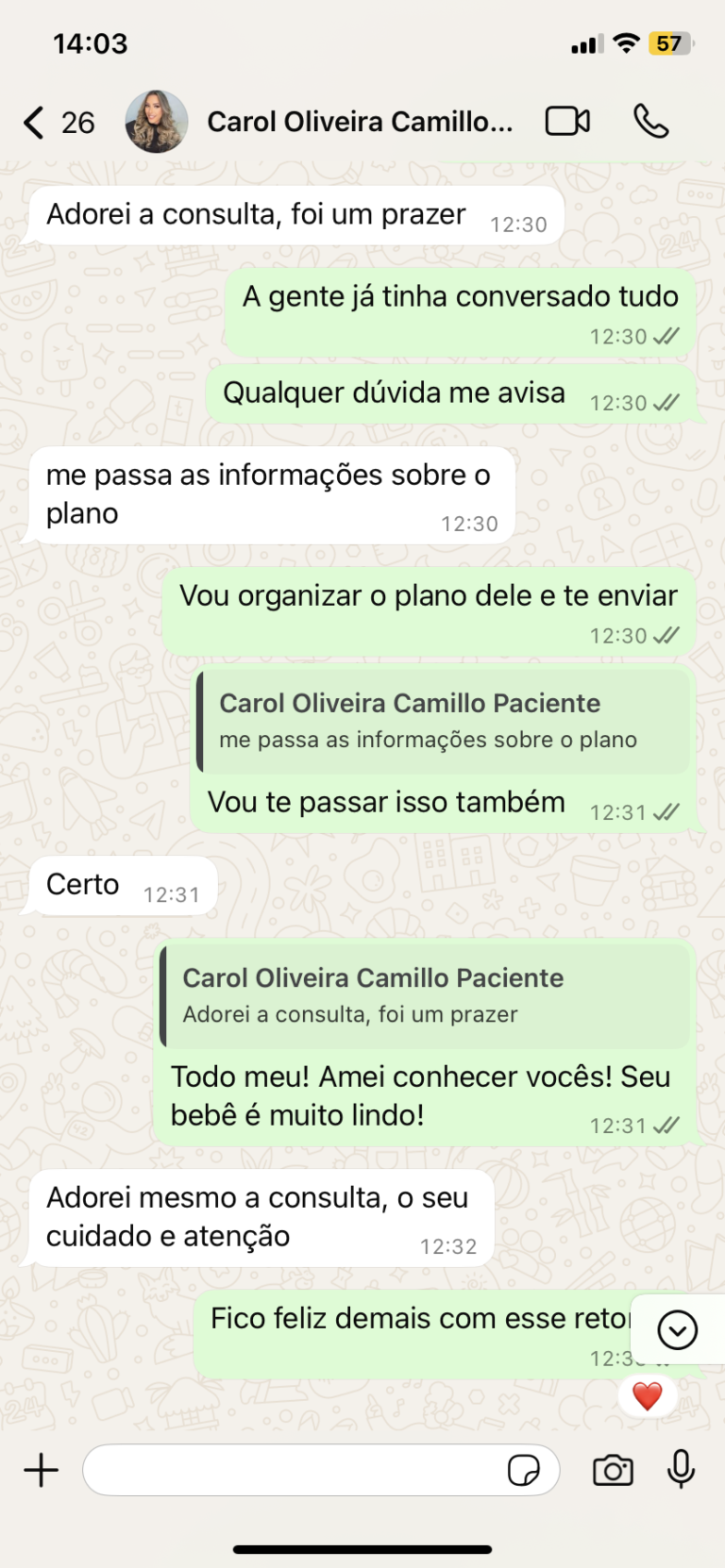Jump to the latest messages with the down arrow
Screen dimensions: 725x1568
[677, 1330]
